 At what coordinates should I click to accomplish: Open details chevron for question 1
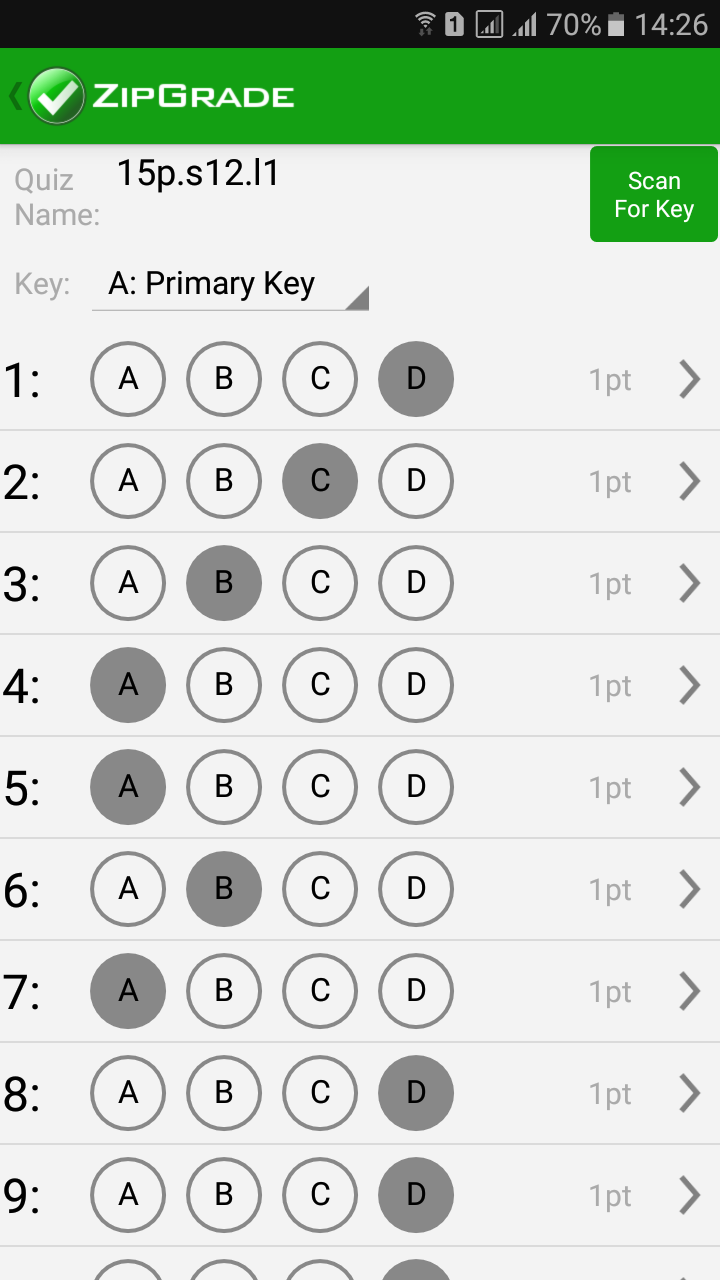point(689,379)
